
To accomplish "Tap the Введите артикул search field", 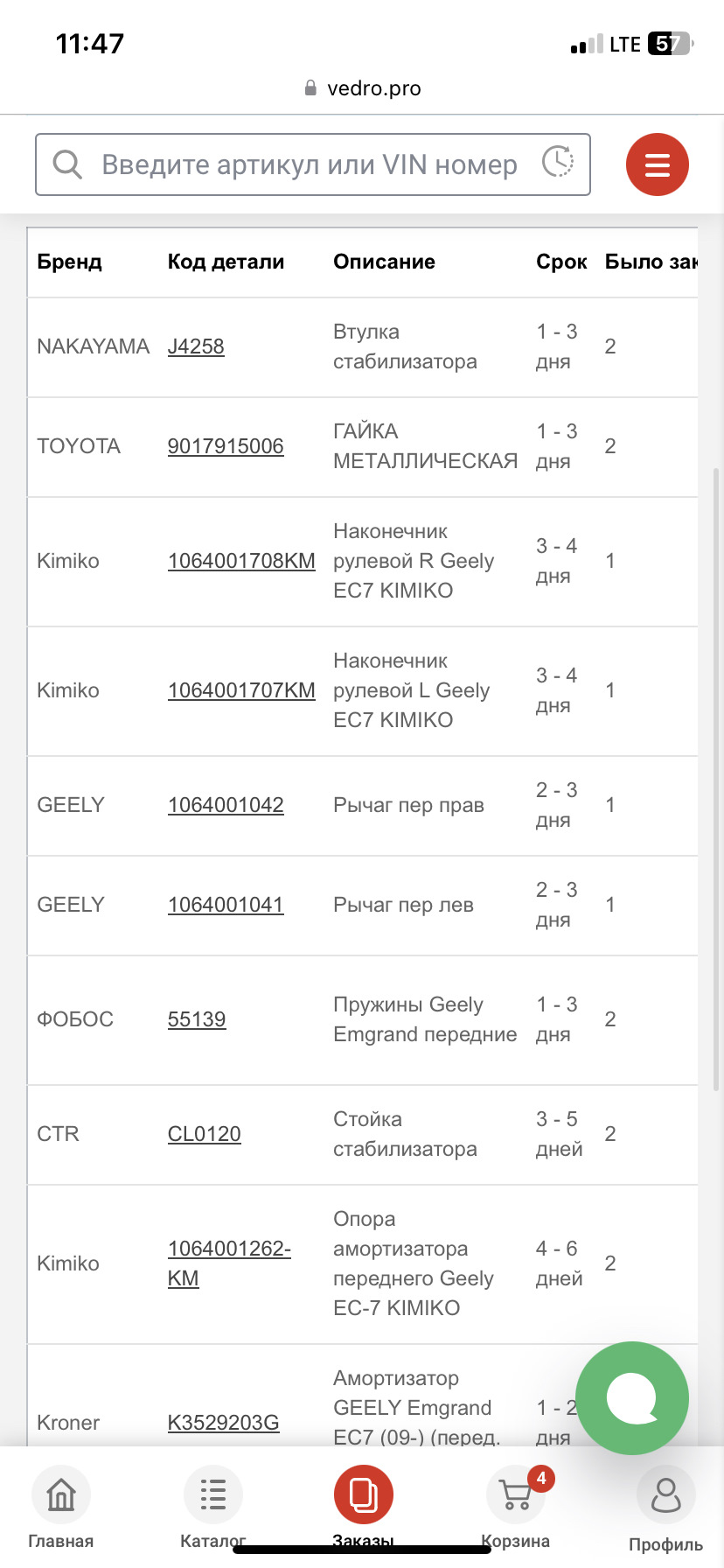I will [306, 164].
